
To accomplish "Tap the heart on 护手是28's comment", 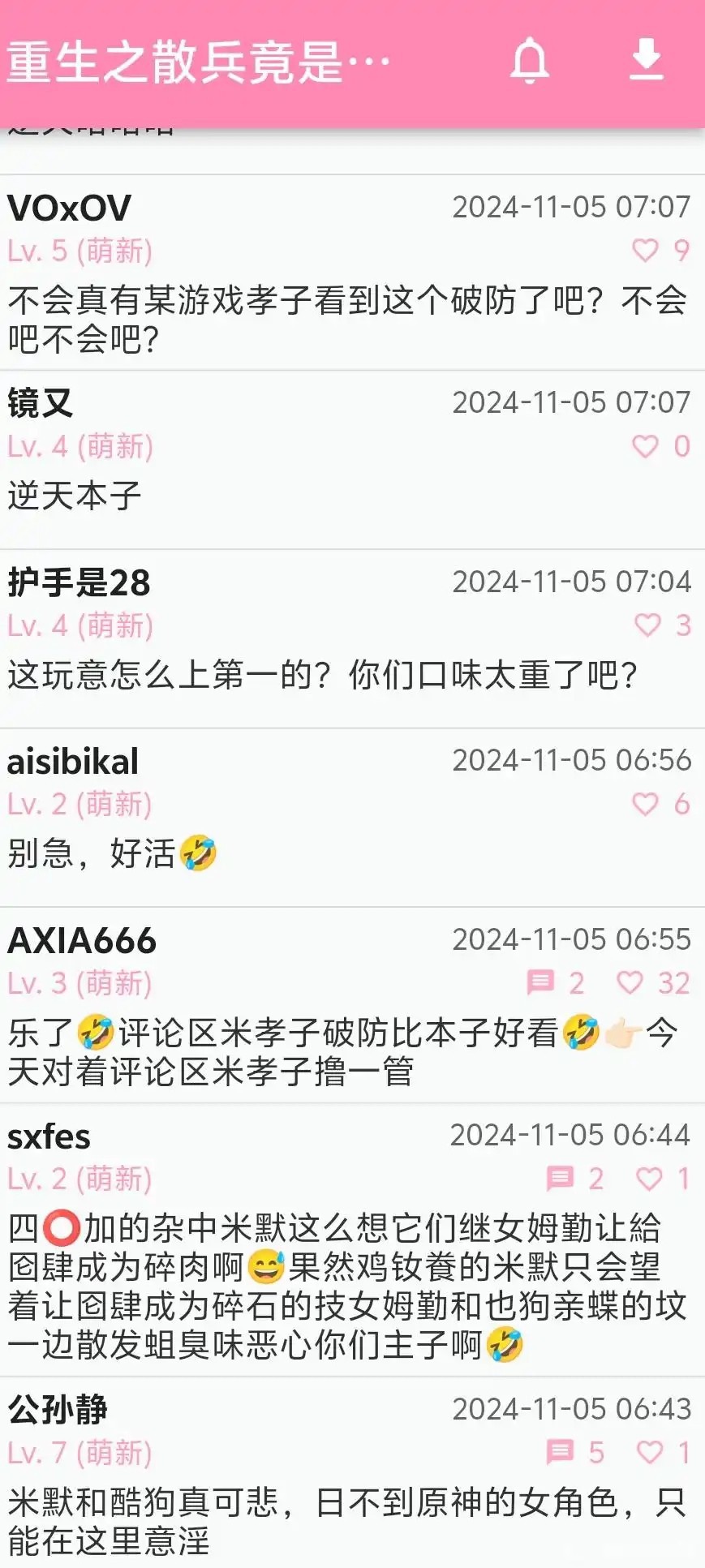I will [x=647, y=625].
